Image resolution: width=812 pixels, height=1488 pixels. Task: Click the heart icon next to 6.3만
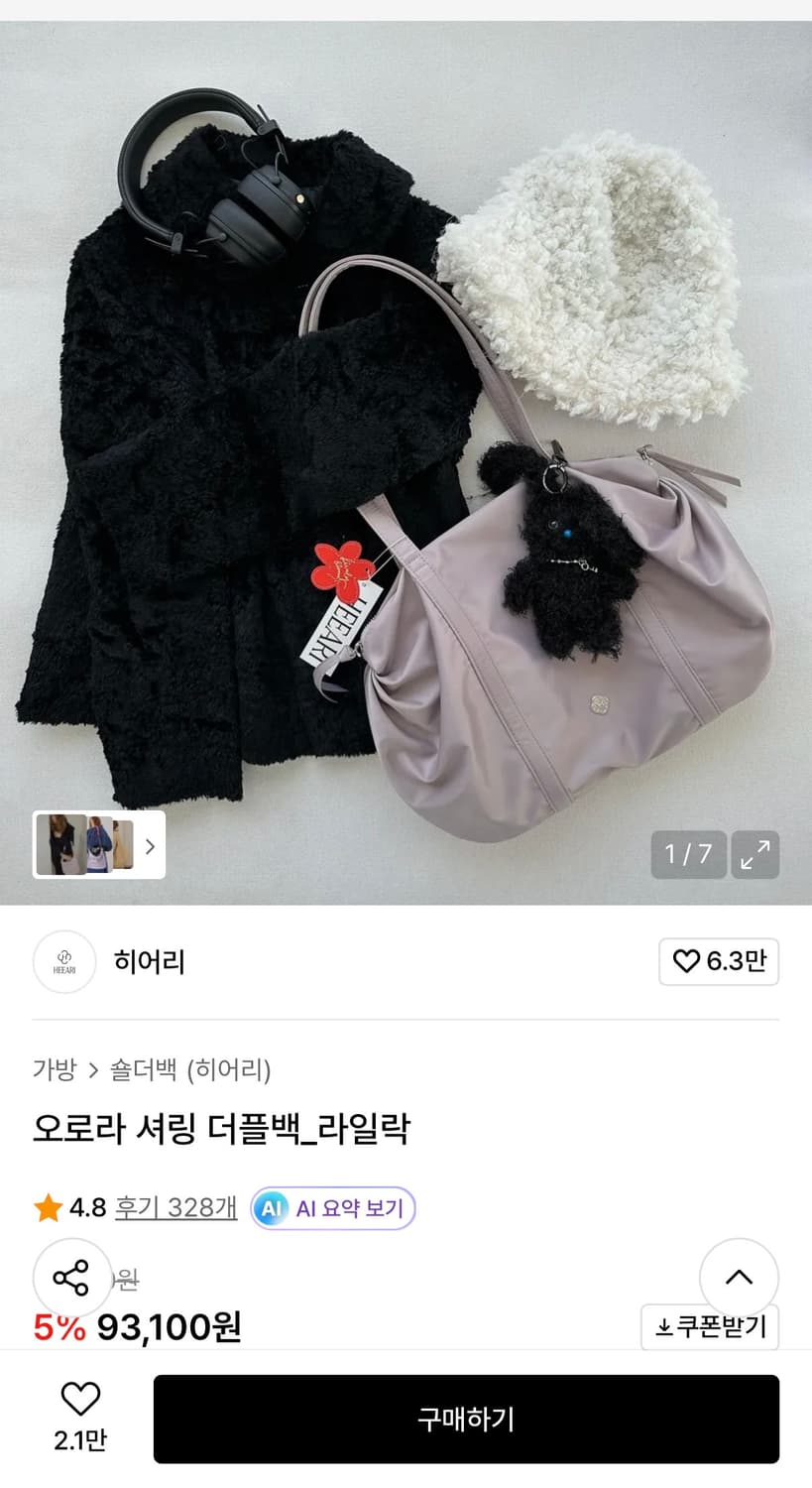point(684,961)
